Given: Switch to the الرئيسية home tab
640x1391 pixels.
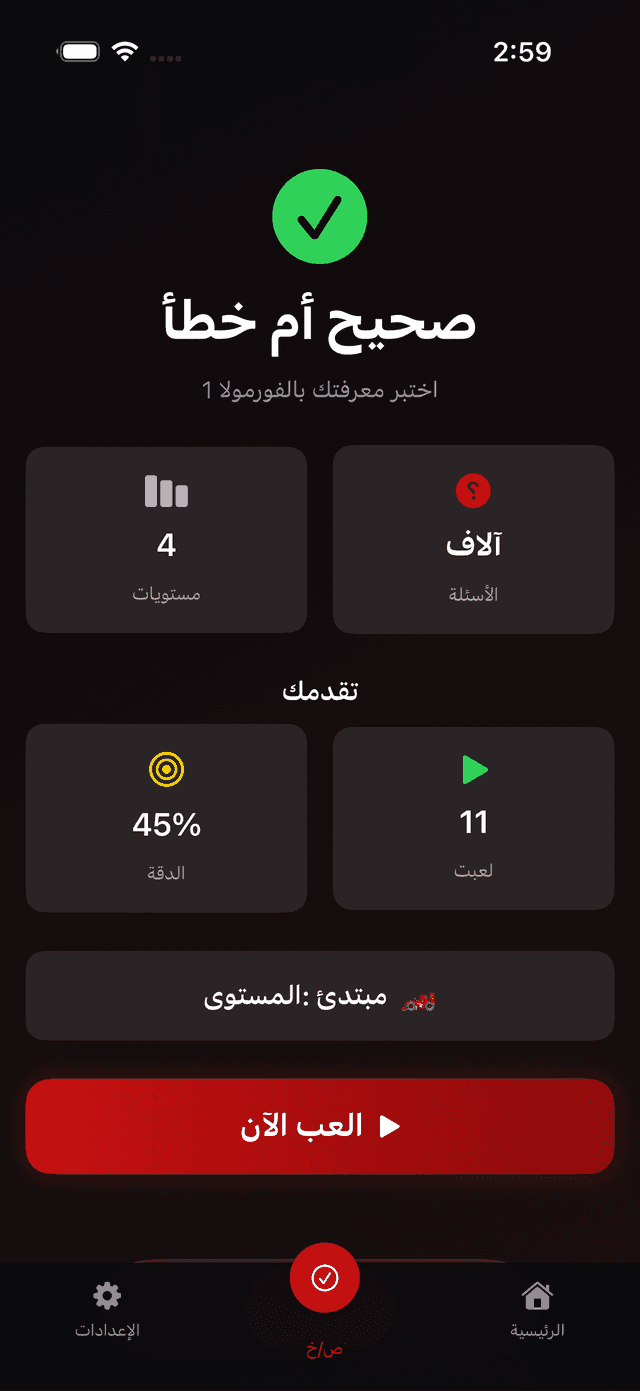Looking at the screenshot, I should click(537, 1310).
